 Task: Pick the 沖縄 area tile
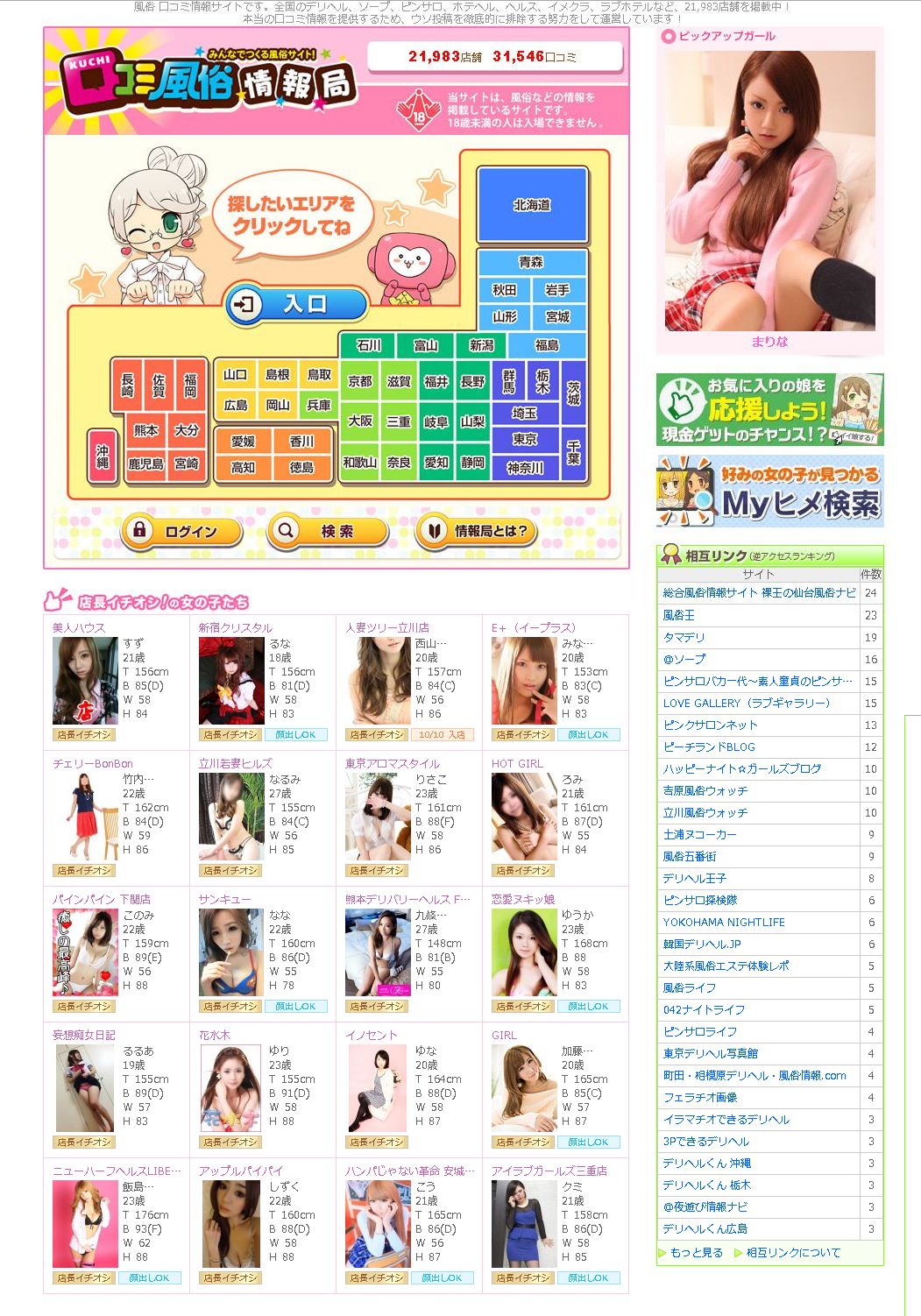103,456
